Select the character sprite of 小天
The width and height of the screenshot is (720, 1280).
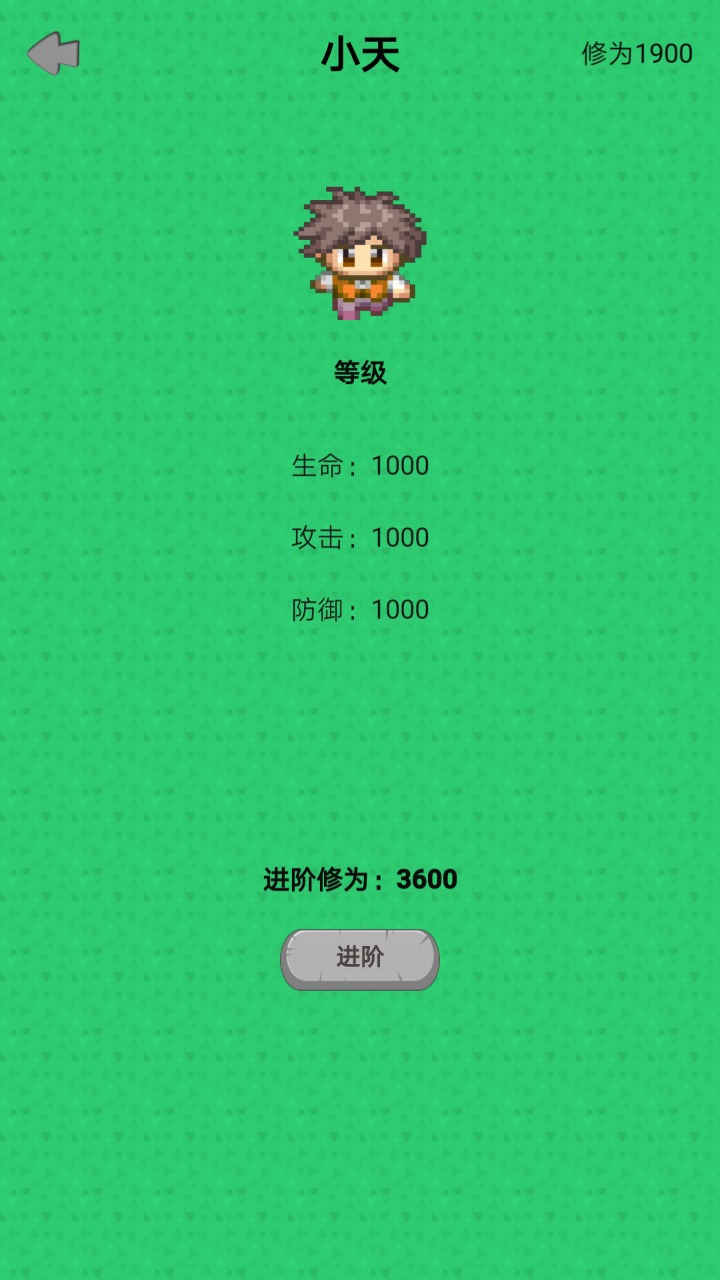(x=360, y=255)
